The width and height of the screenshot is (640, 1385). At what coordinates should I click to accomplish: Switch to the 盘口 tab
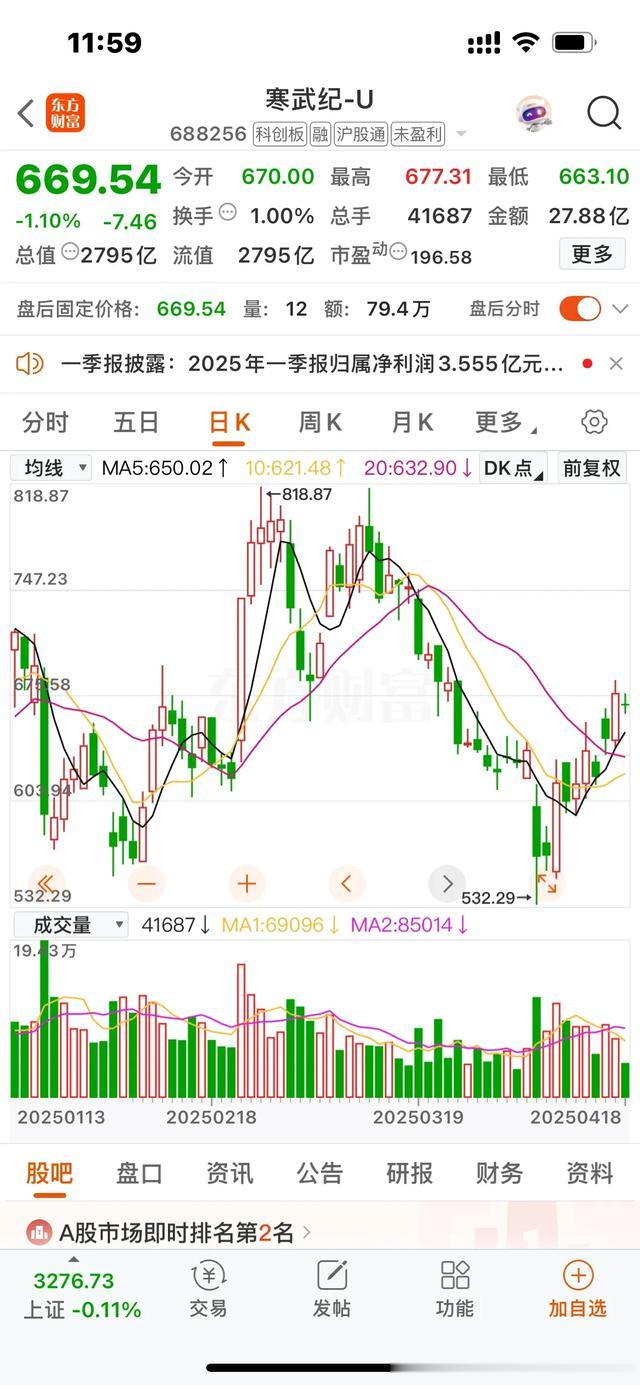tap(140, 1173)
